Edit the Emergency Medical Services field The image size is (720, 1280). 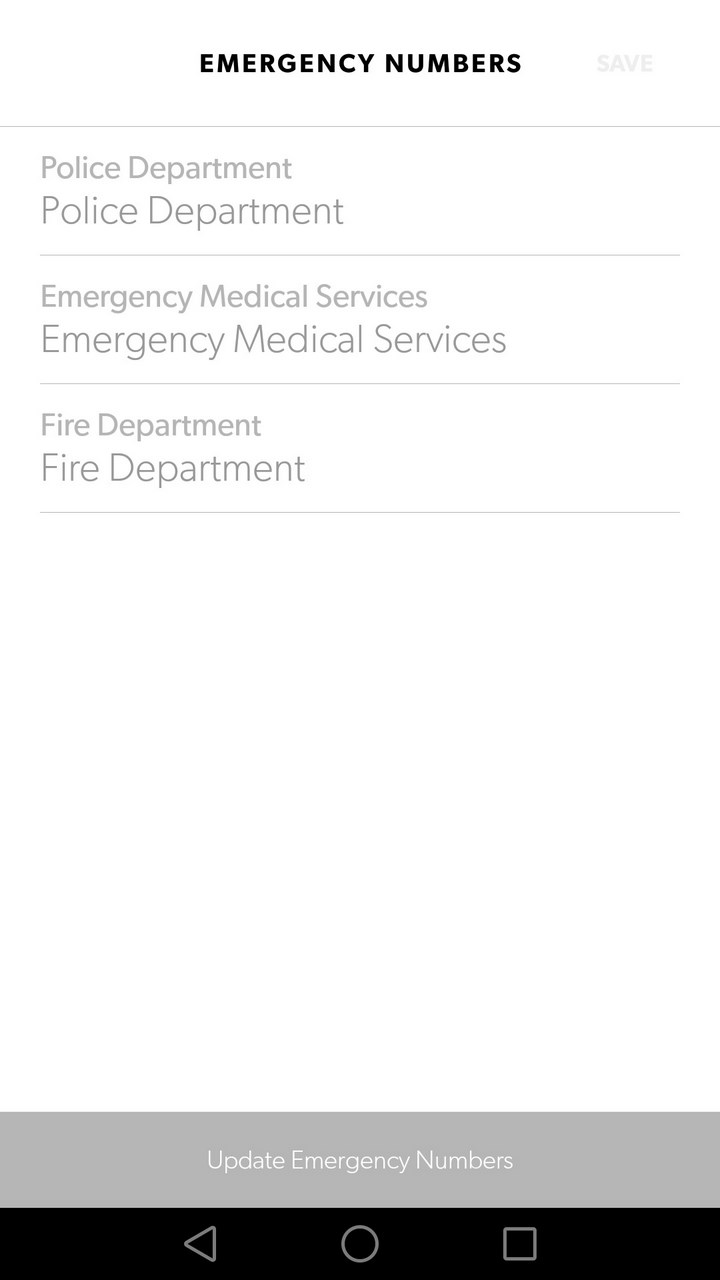pos(360,340)
